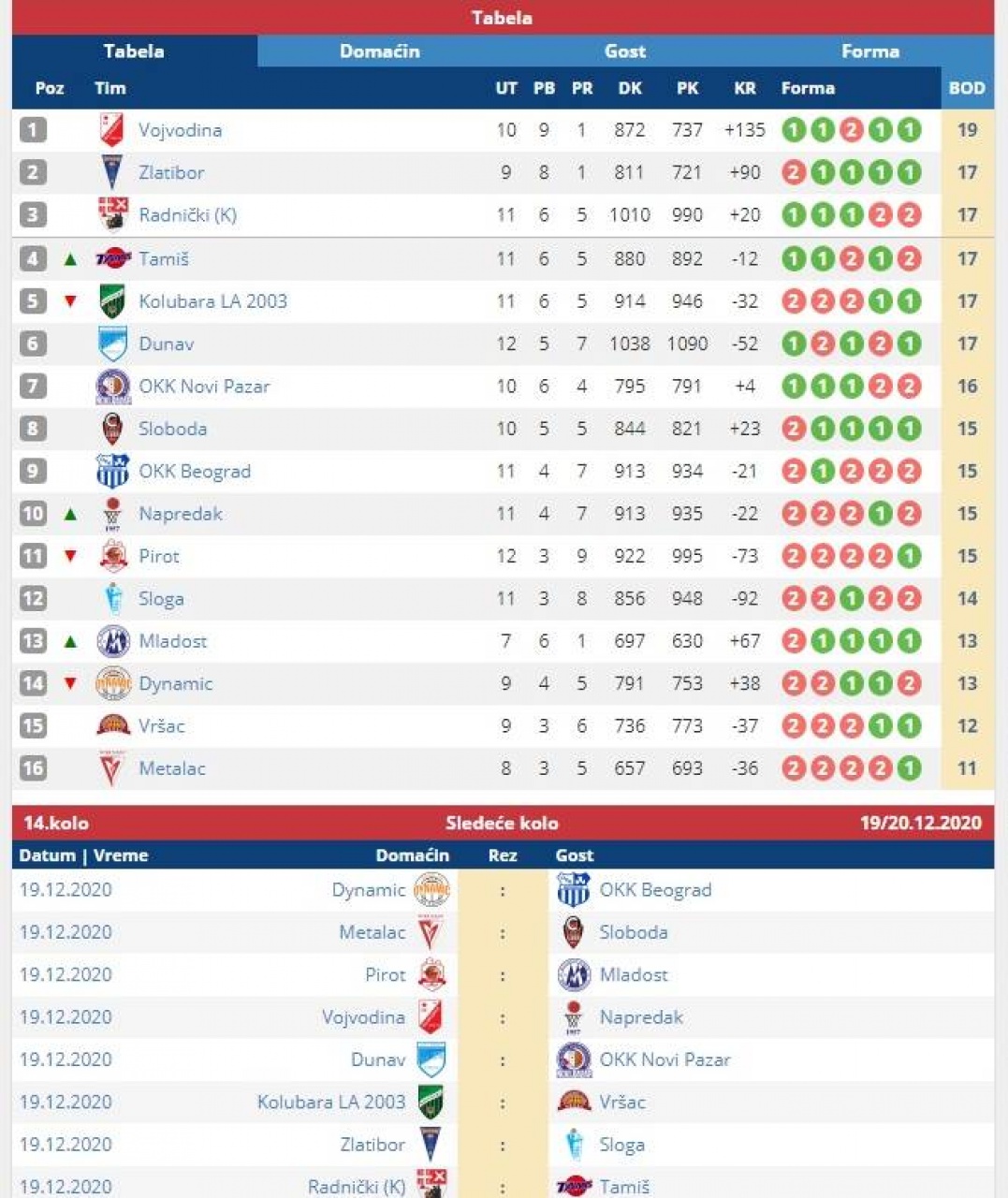
Task: Open Napredak team in standings
Action: click(x=181, y=514)
